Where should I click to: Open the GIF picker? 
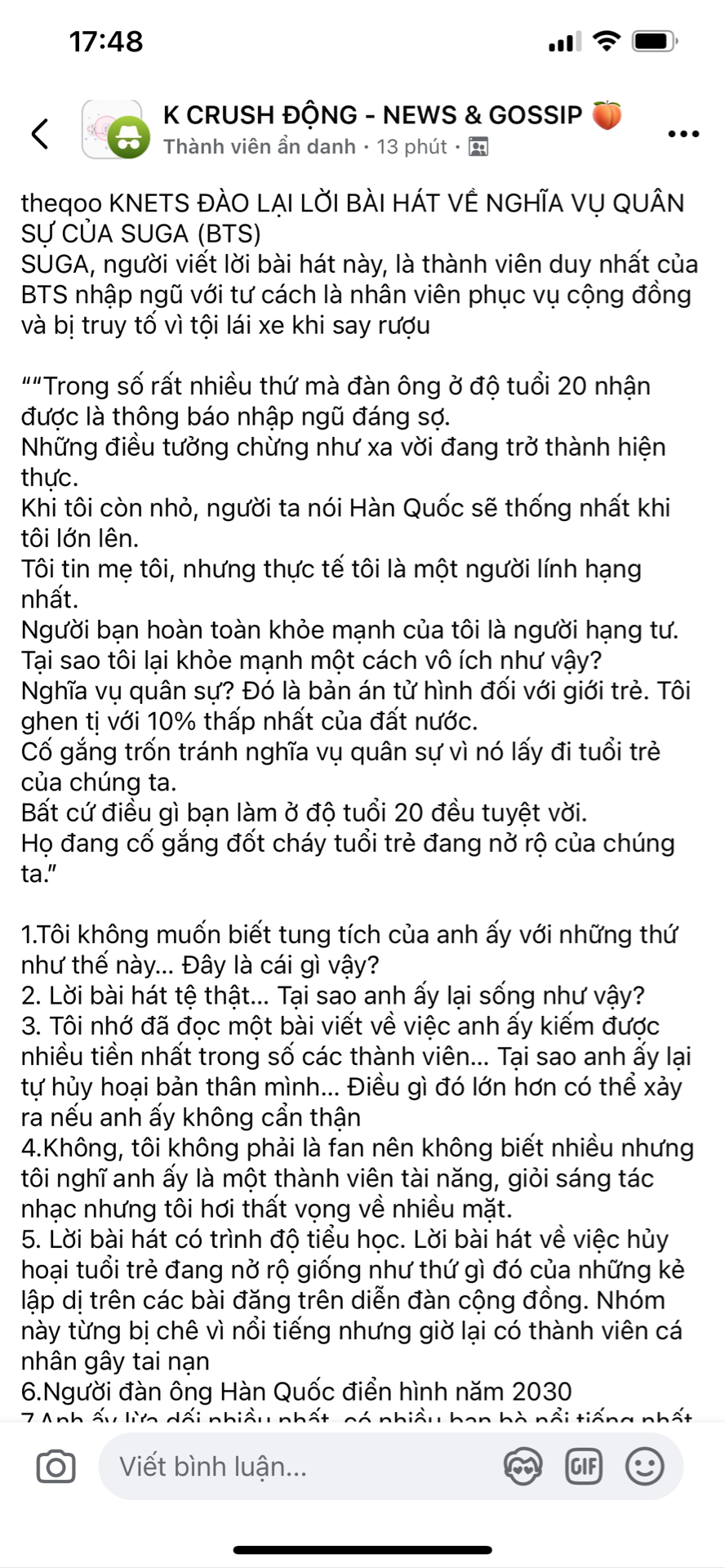click(x=584, y=1467)
